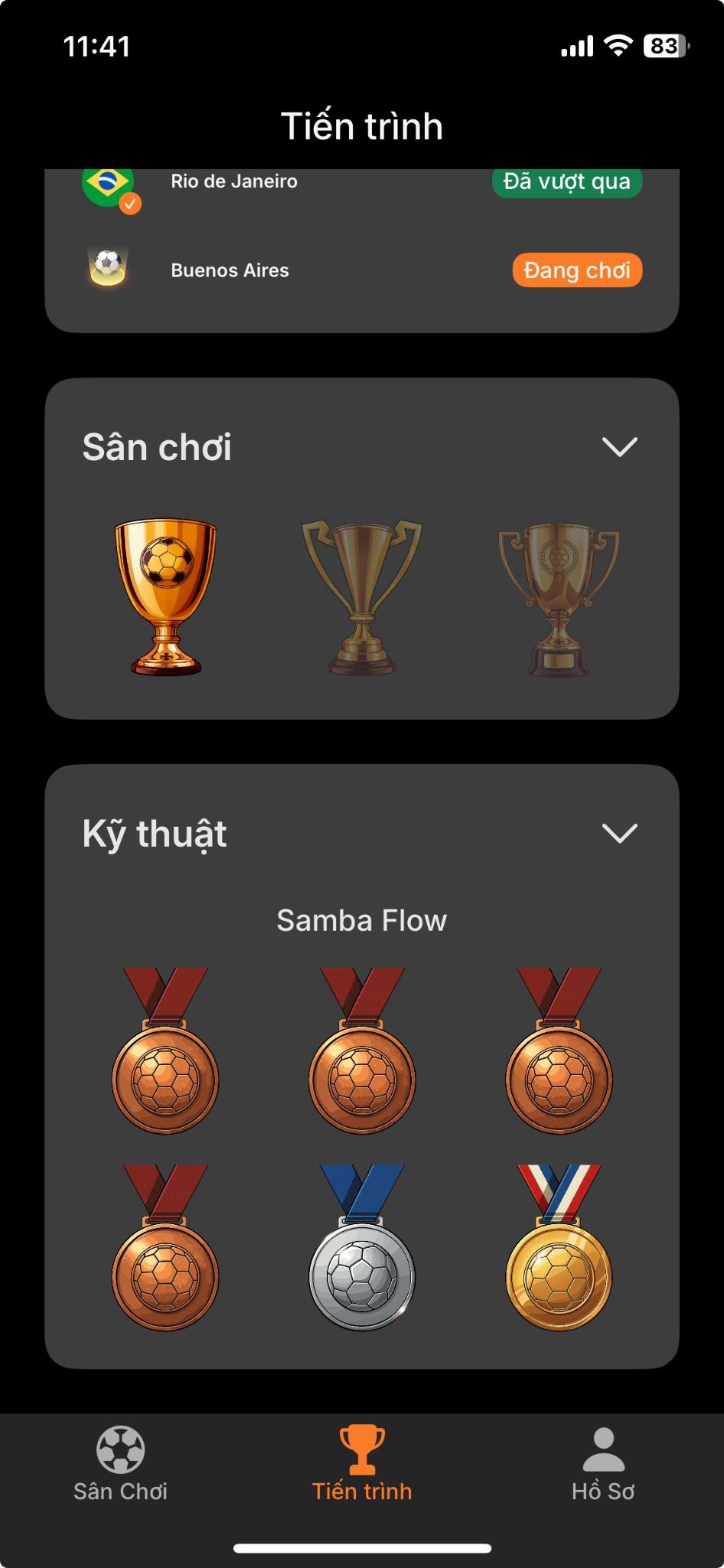Go to the Hồ Sơ tab

click(x=603, y=1464)
